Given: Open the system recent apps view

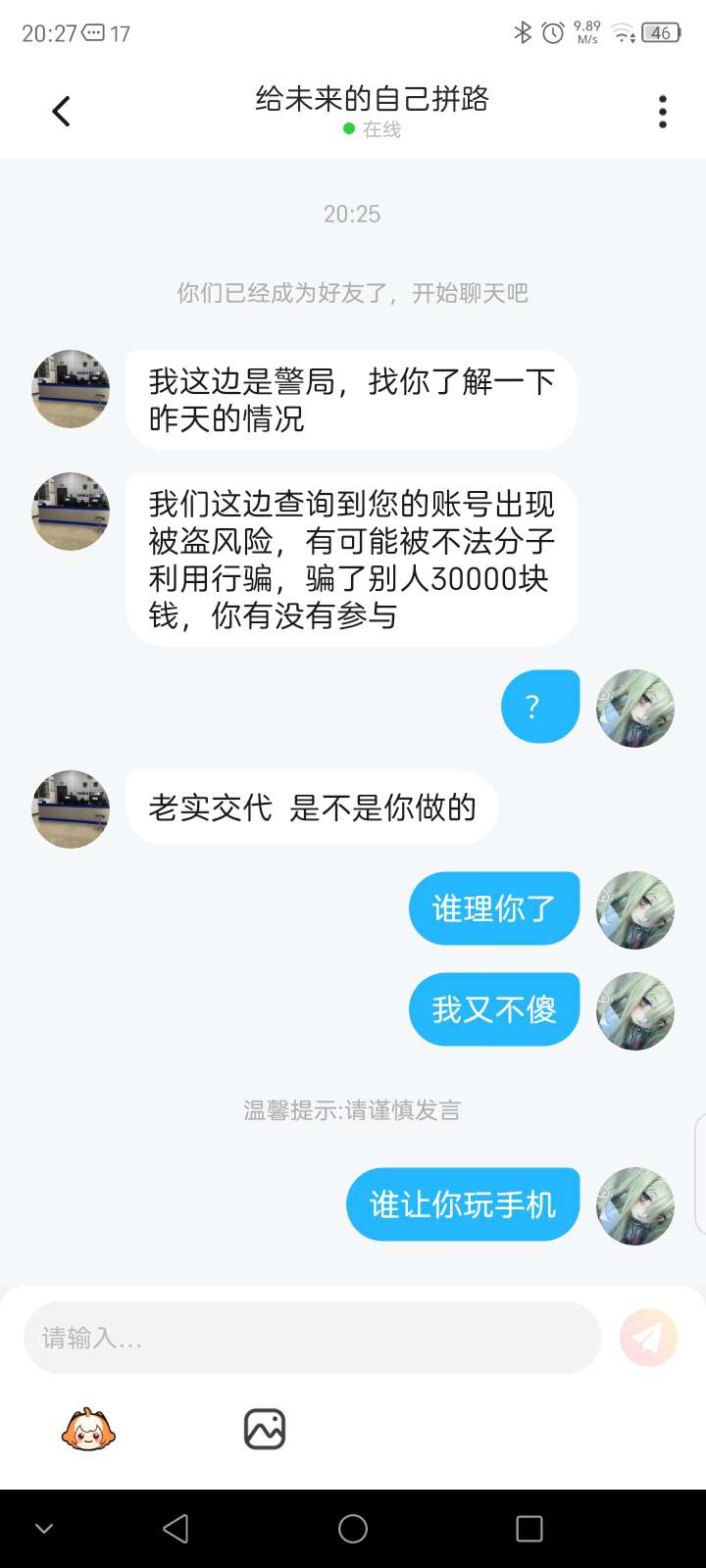Looking at the screenshot, I should click(529, 1529).
